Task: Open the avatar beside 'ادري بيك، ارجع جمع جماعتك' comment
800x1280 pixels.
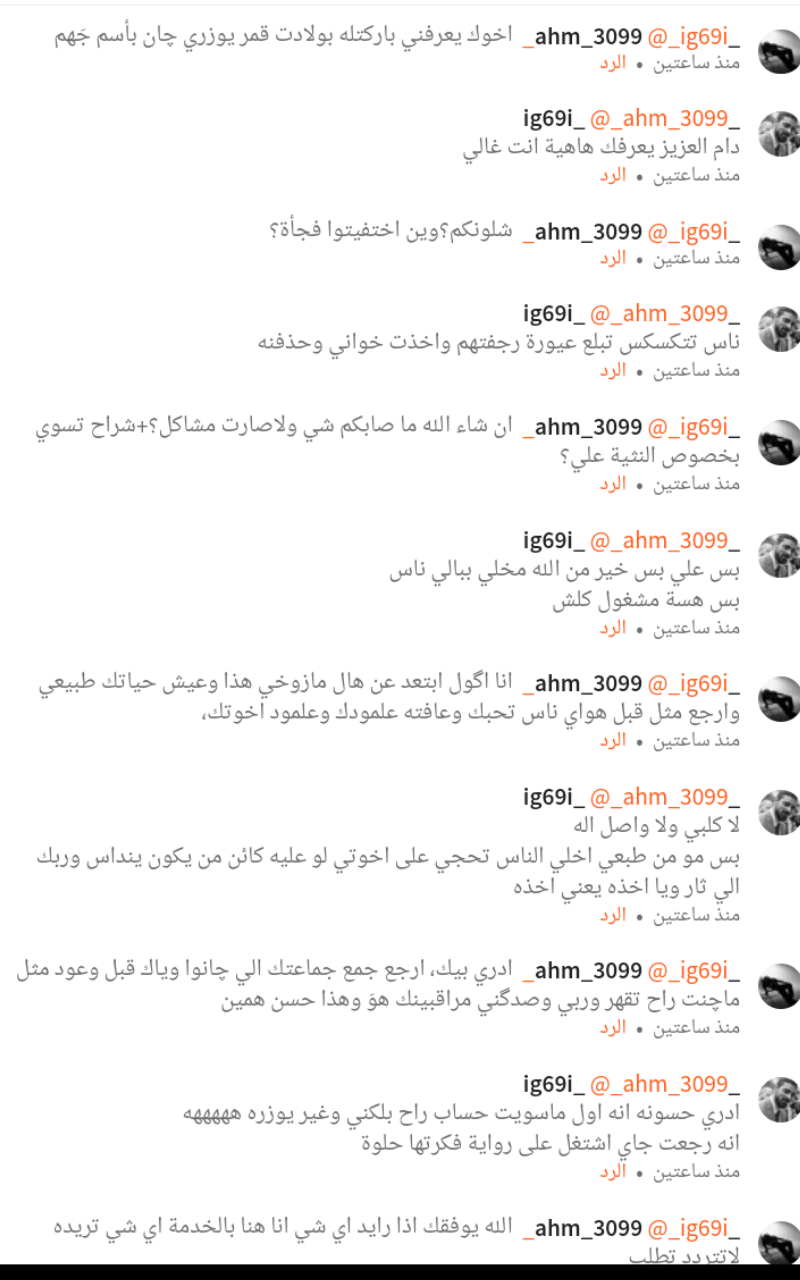Action: tap(779, 986)
